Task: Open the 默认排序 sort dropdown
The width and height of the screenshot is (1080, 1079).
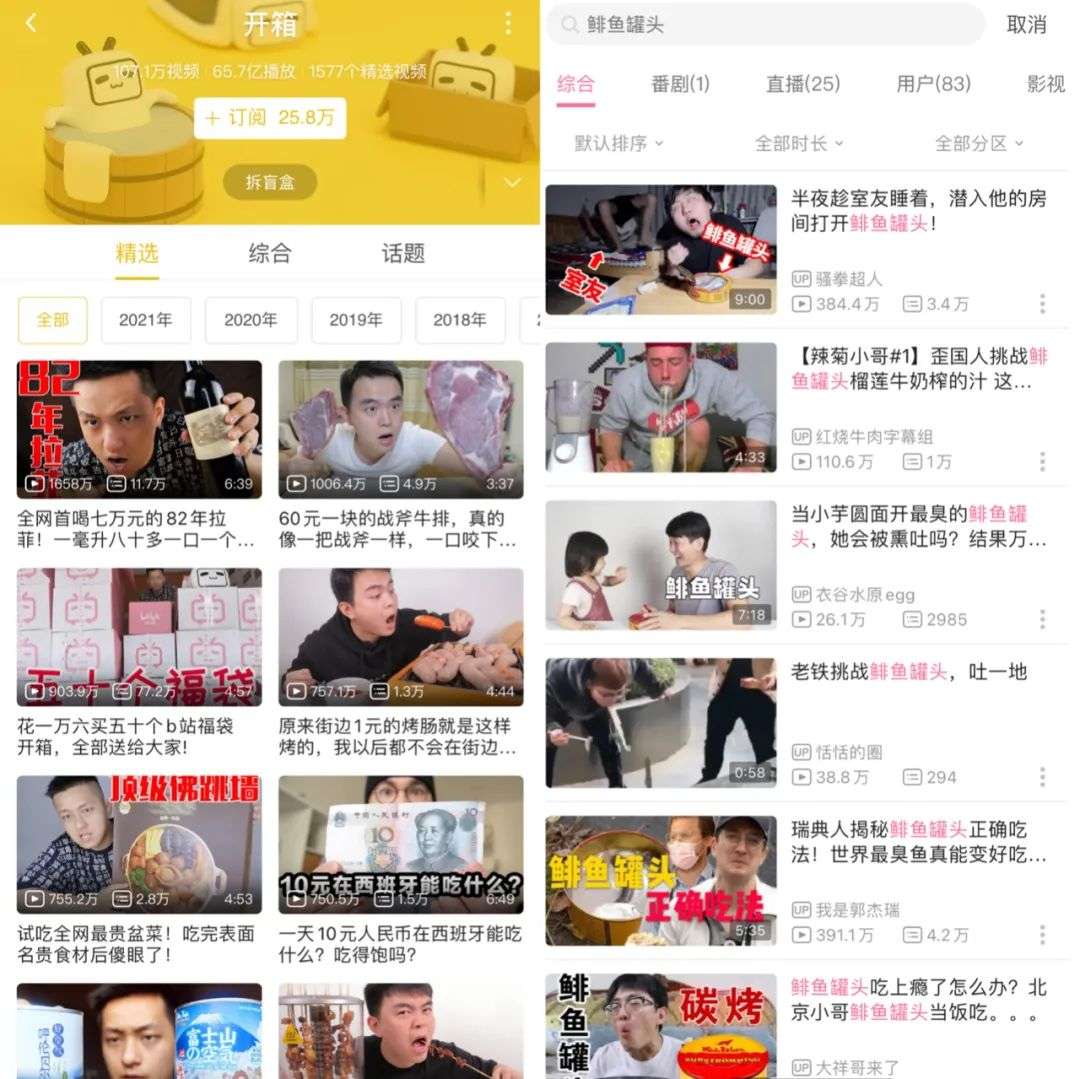Action: [x=619, y=143]
